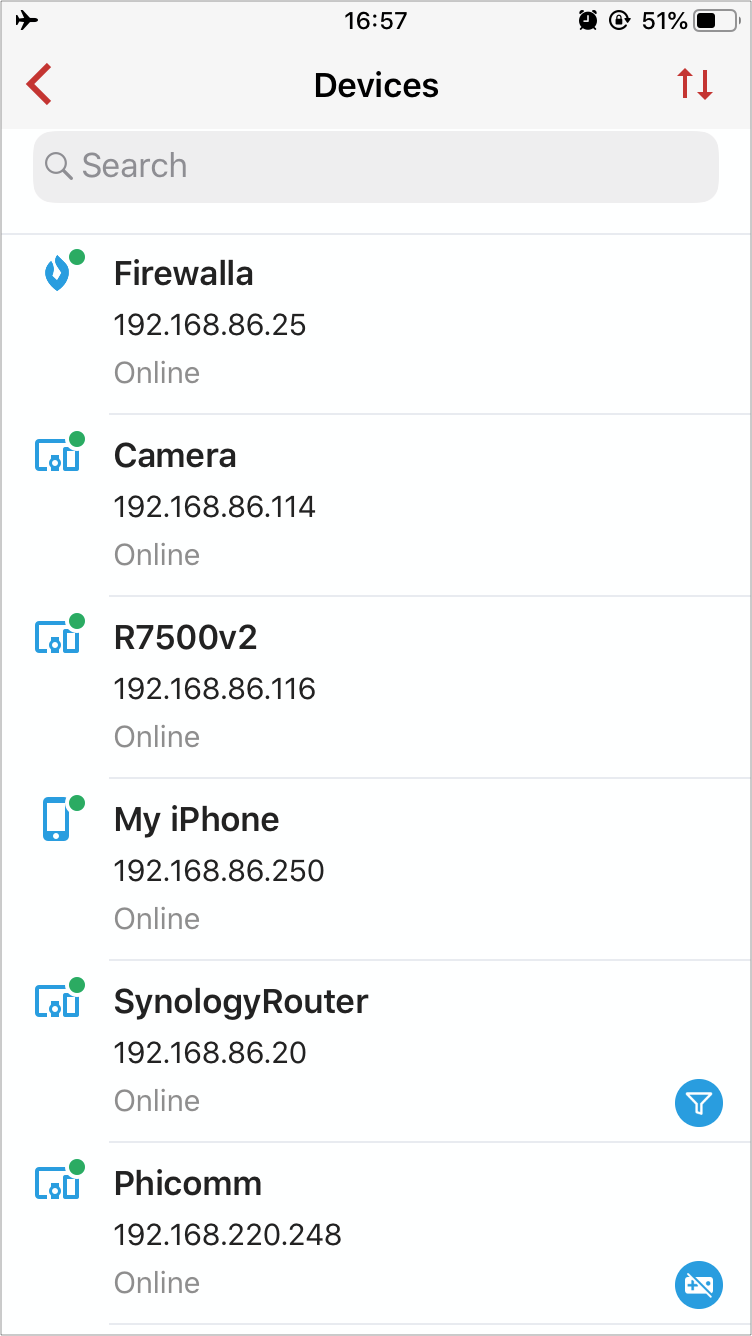Open the Phicomm device row
The width and height of the screenshot is (752, 1336).
376,1234
